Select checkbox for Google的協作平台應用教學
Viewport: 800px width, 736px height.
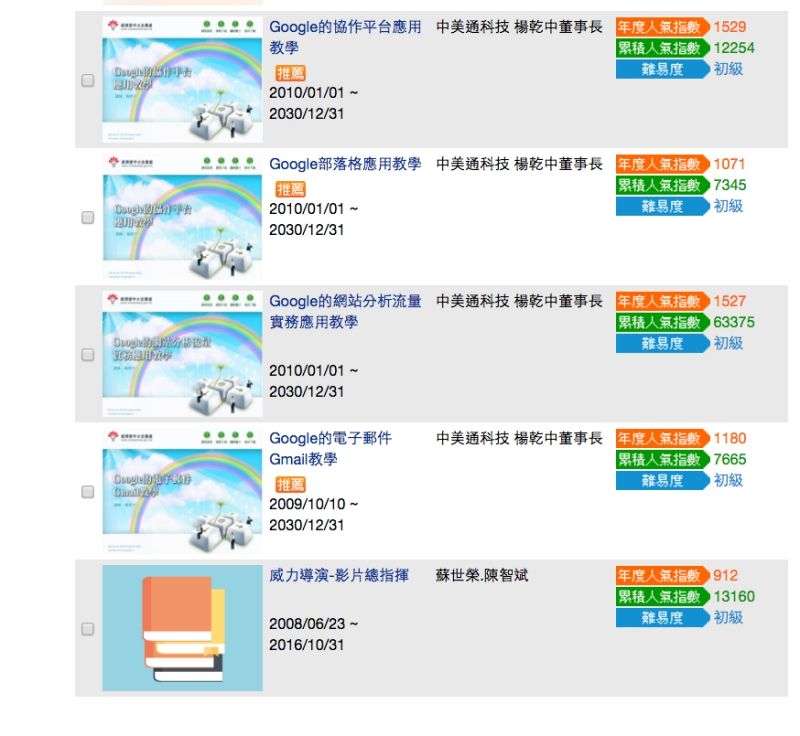[x=87, y=81]
